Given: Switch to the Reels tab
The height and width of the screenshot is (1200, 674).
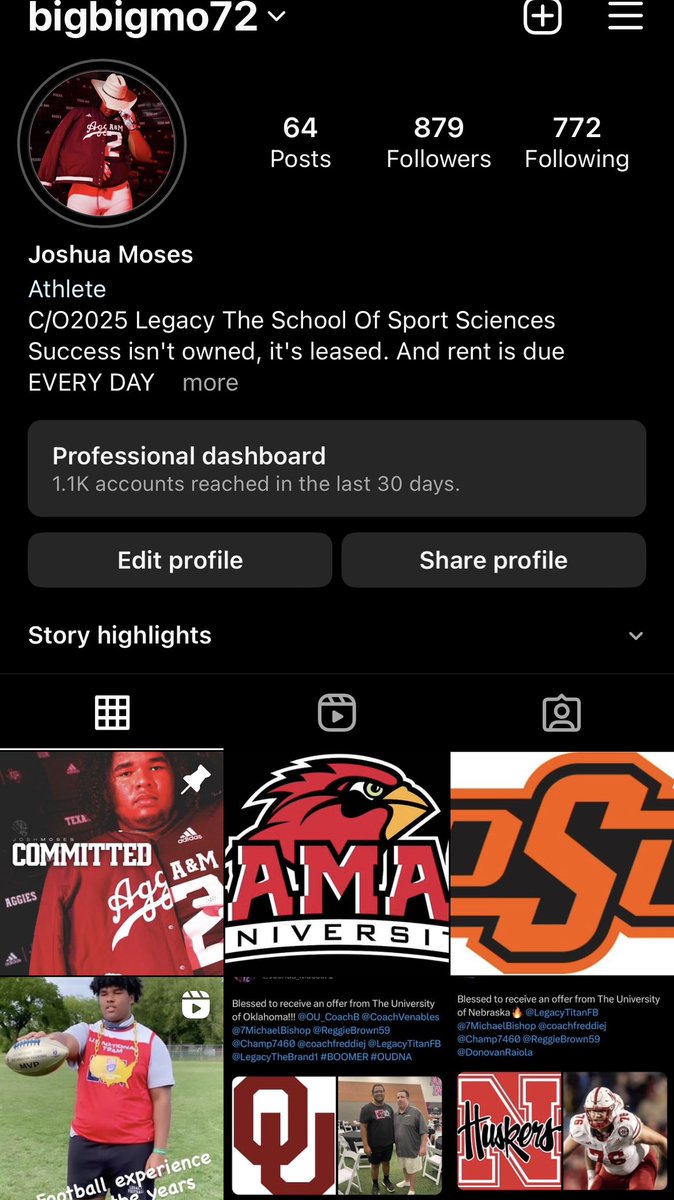Looking at the screenshot, I should 337,713.
